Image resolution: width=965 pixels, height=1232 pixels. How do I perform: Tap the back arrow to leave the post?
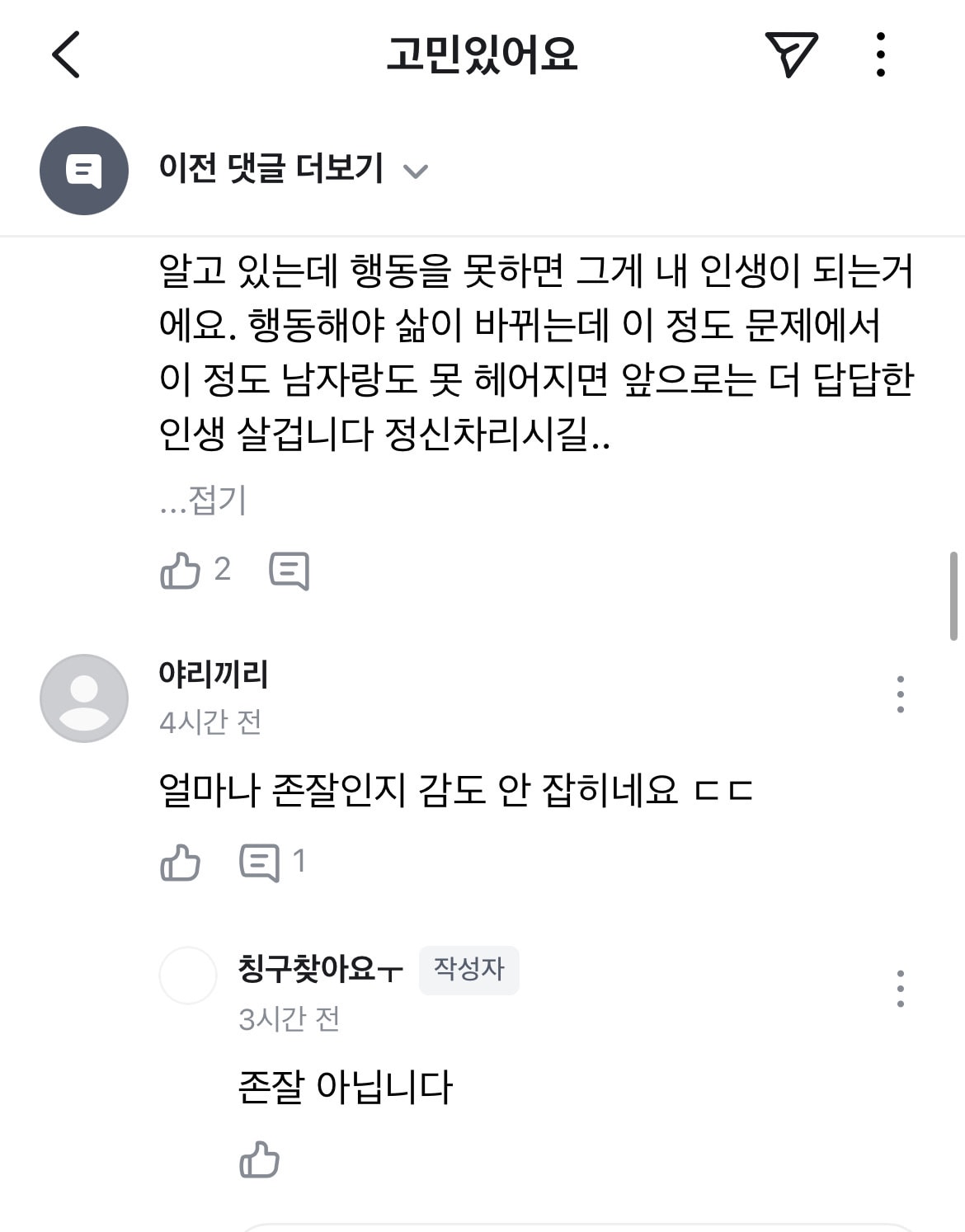[x=66, y=55]
